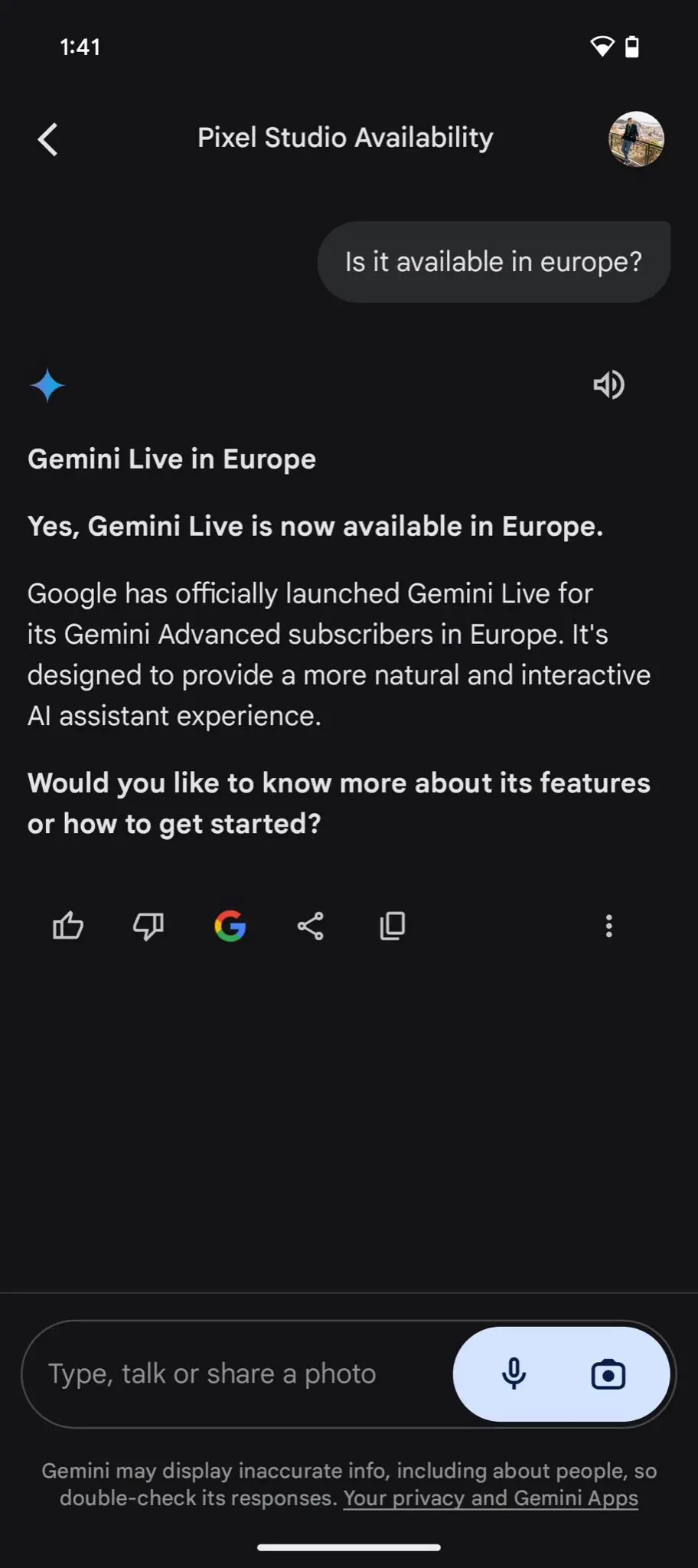698x1568 pixels.
Task: Double-check the response with the Google icon
Action: click(x=230, y=926)
